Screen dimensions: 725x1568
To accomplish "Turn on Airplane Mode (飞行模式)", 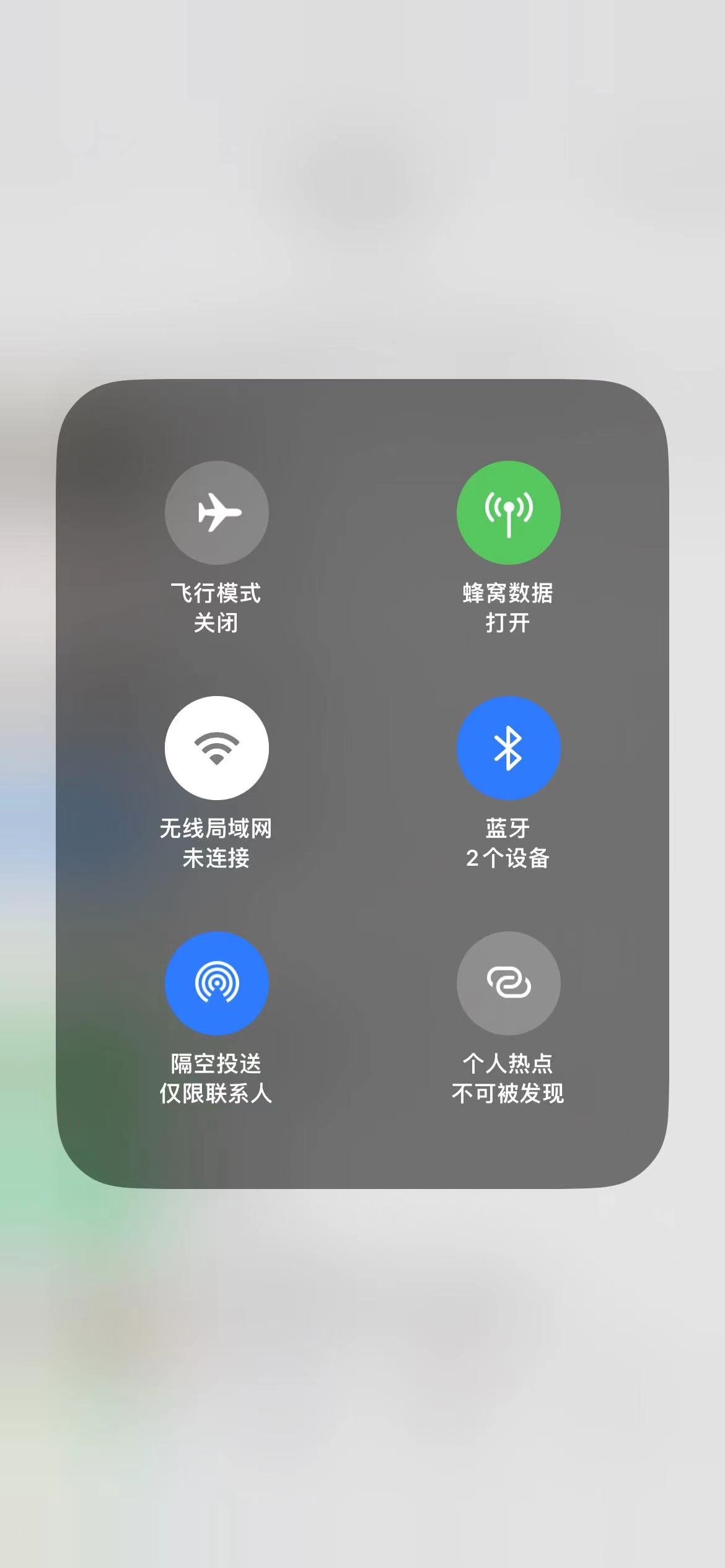I will point(216,513).
